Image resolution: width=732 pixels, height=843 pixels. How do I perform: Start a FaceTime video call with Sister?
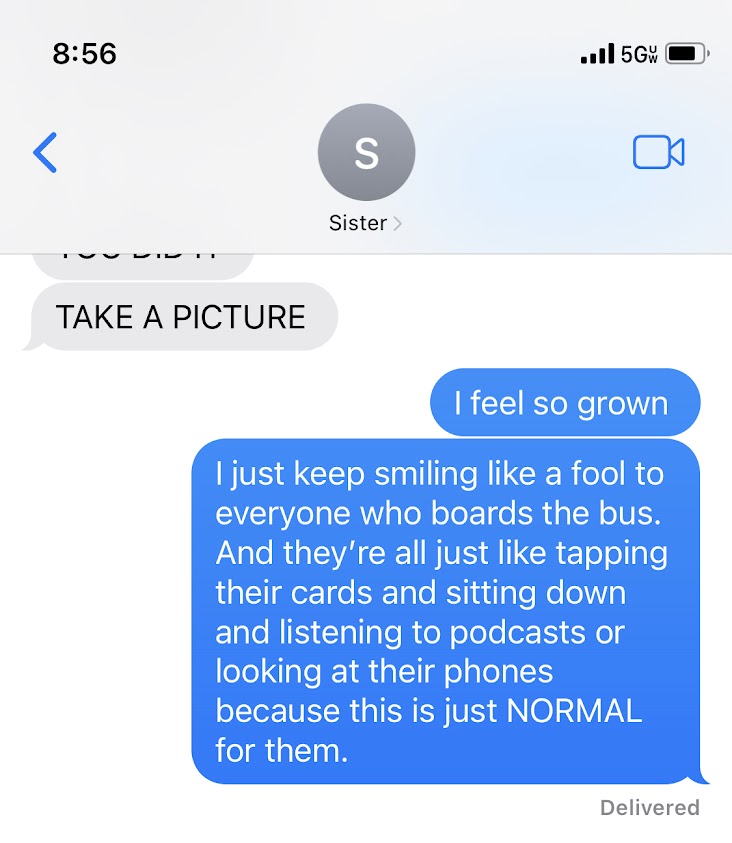pyautogui.click(x=658, y=152)
